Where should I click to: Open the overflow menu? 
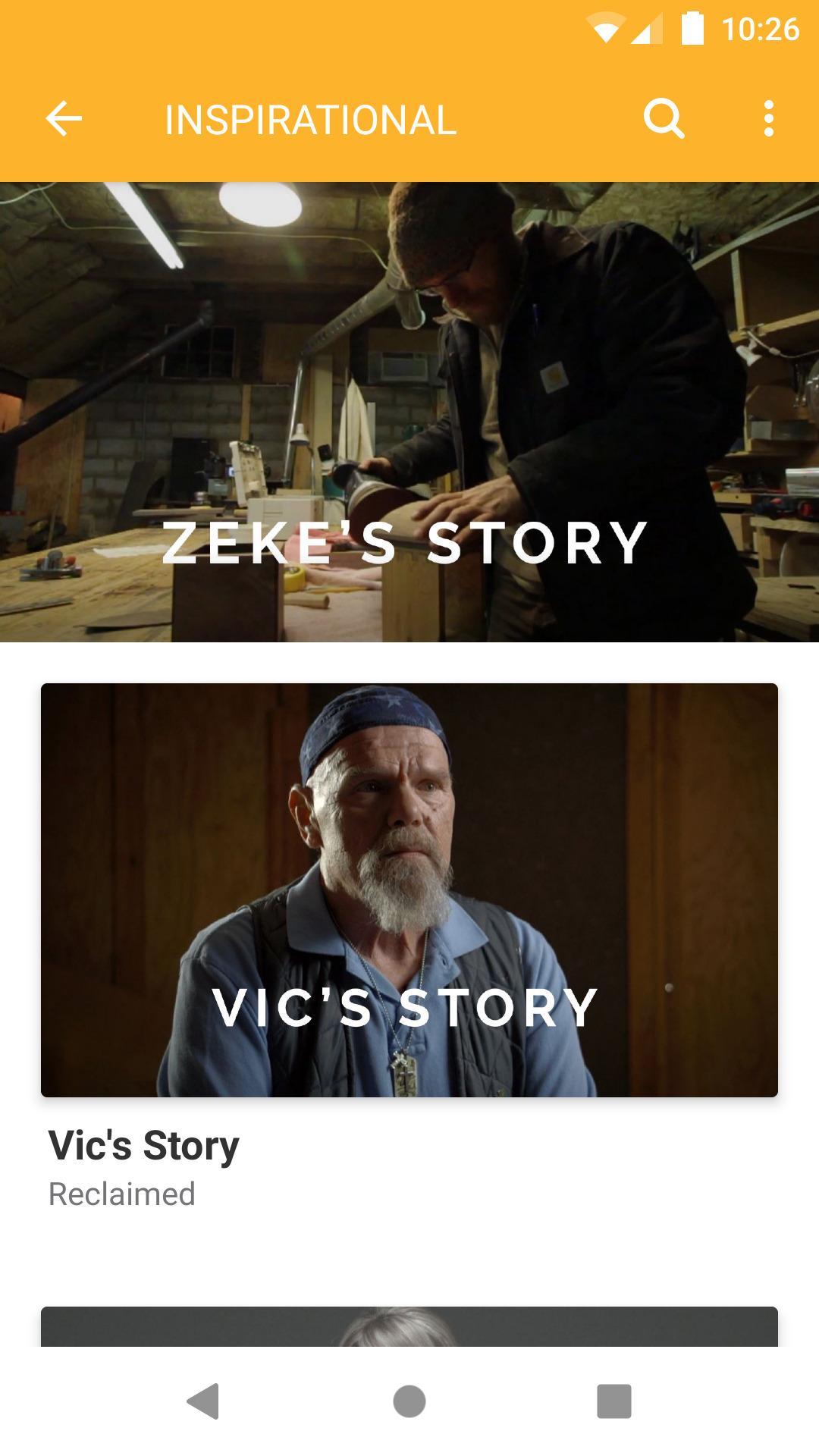coord(768,119)
